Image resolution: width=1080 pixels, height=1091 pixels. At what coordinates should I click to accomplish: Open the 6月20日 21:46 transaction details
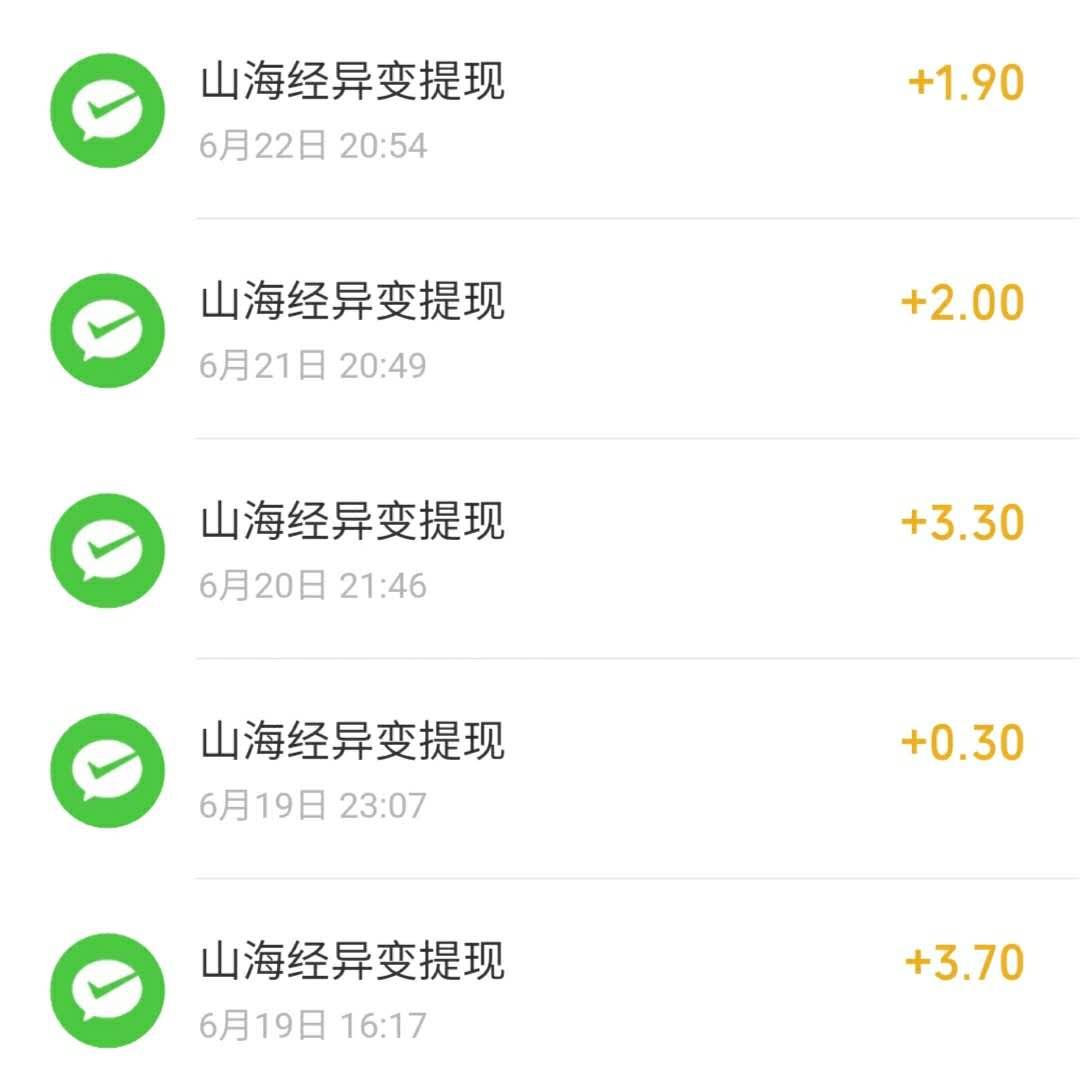click(540, 550)
